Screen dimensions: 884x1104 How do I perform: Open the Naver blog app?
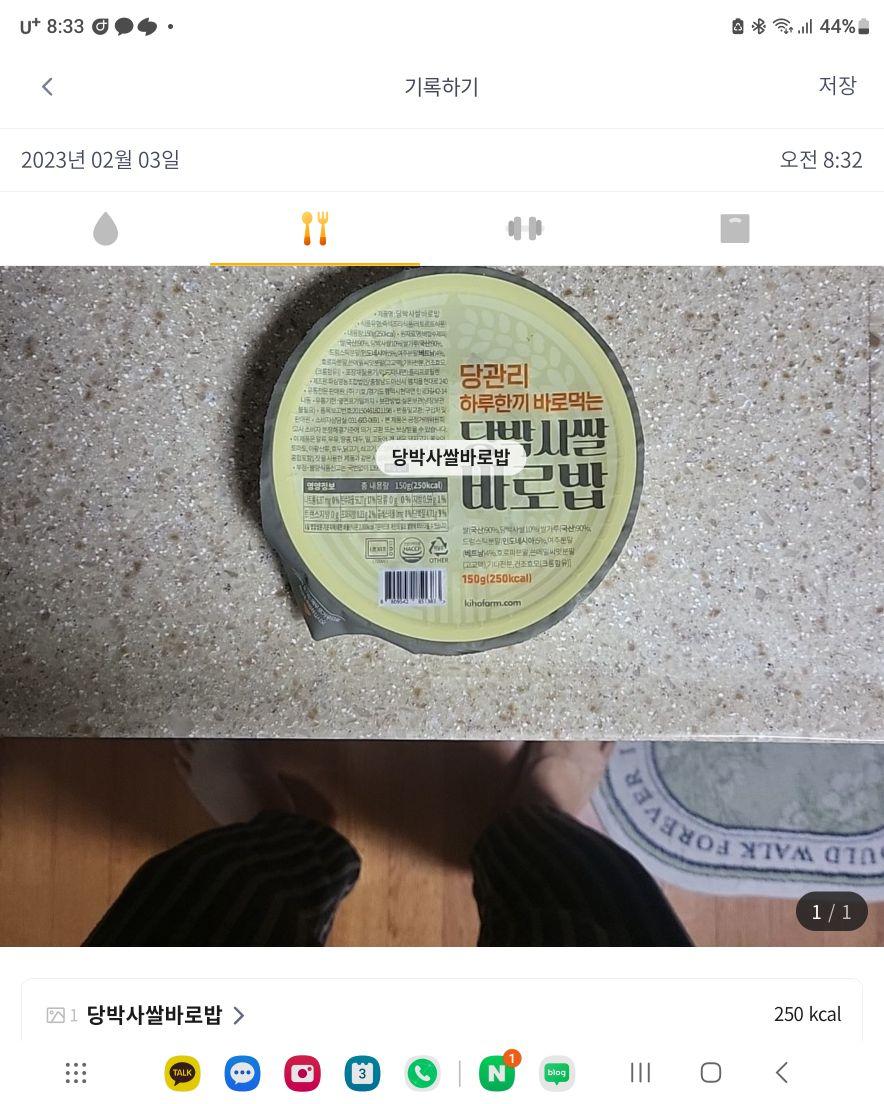pyautogui.click(x=557, y=1073)
